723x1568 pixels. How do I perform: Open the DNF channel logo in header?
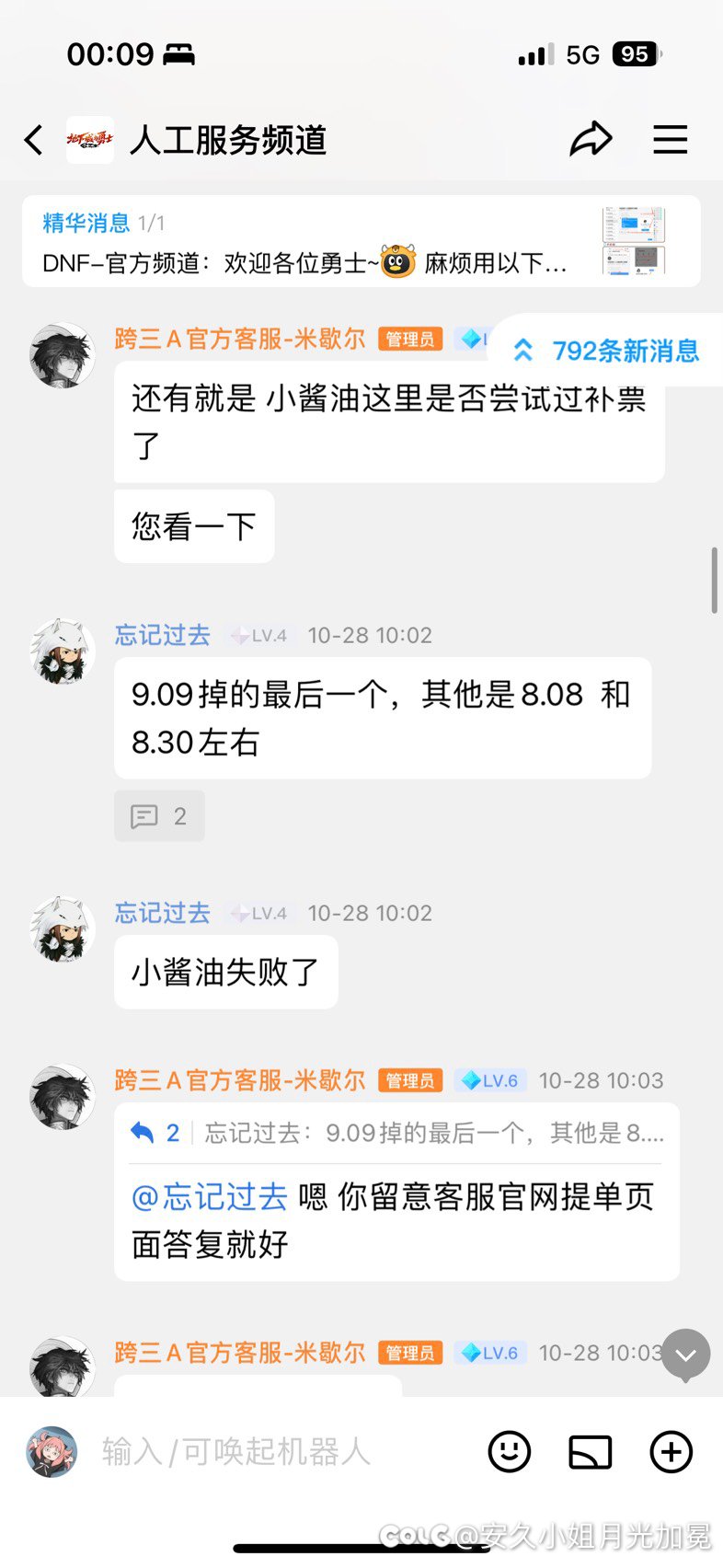(90, 140)
